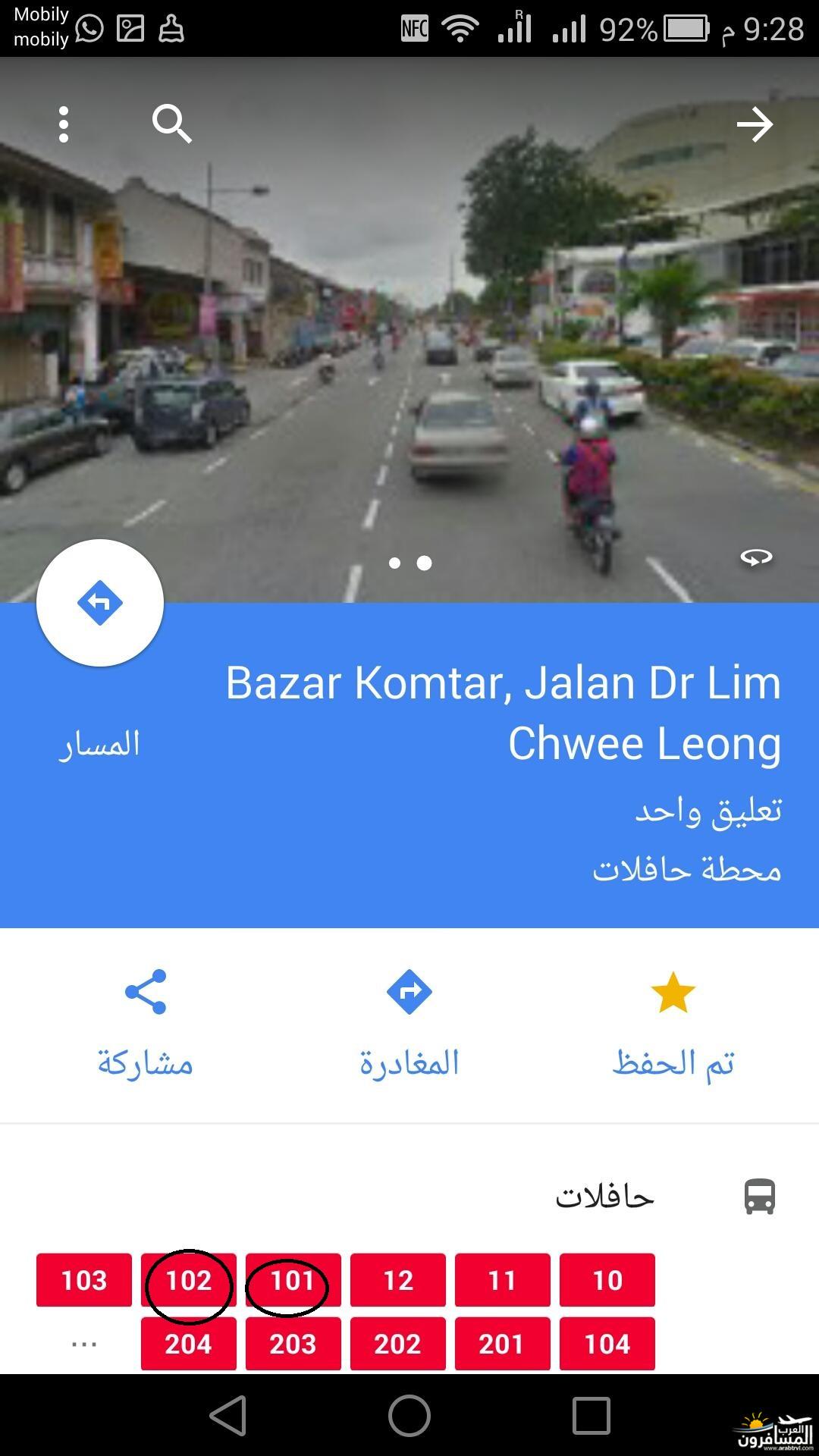
Task: Select bus line 204 chip
Action: 189,1344
